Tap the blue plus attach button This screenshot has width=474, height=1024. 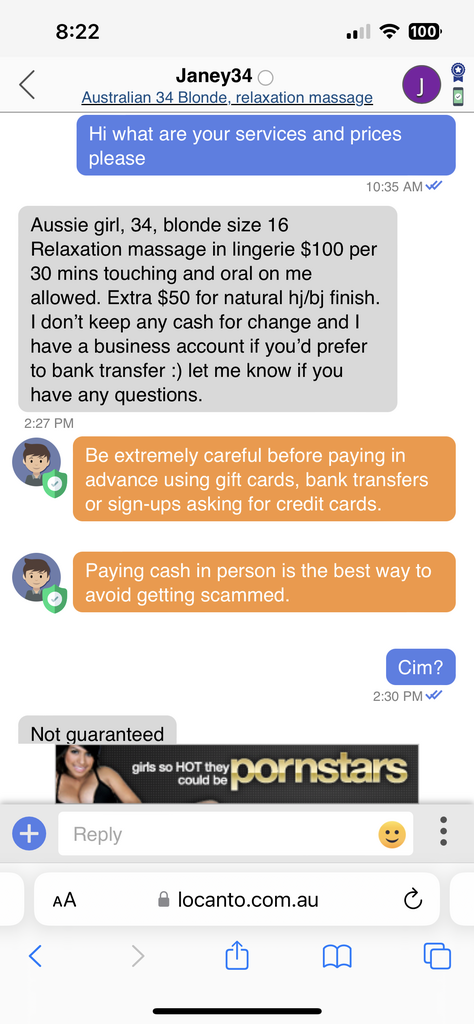29,834
